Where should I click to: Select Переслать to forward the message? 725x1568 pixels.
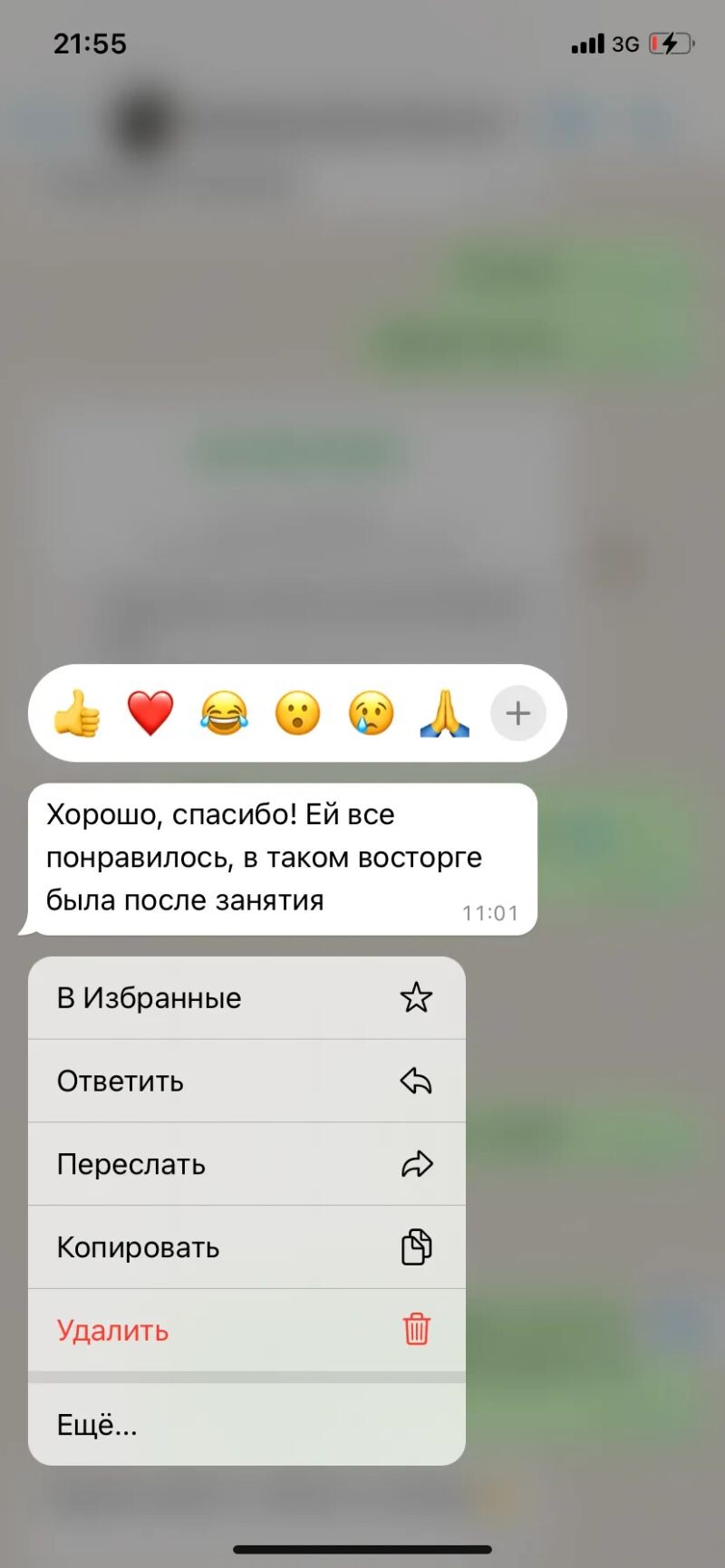point(246,1164)
